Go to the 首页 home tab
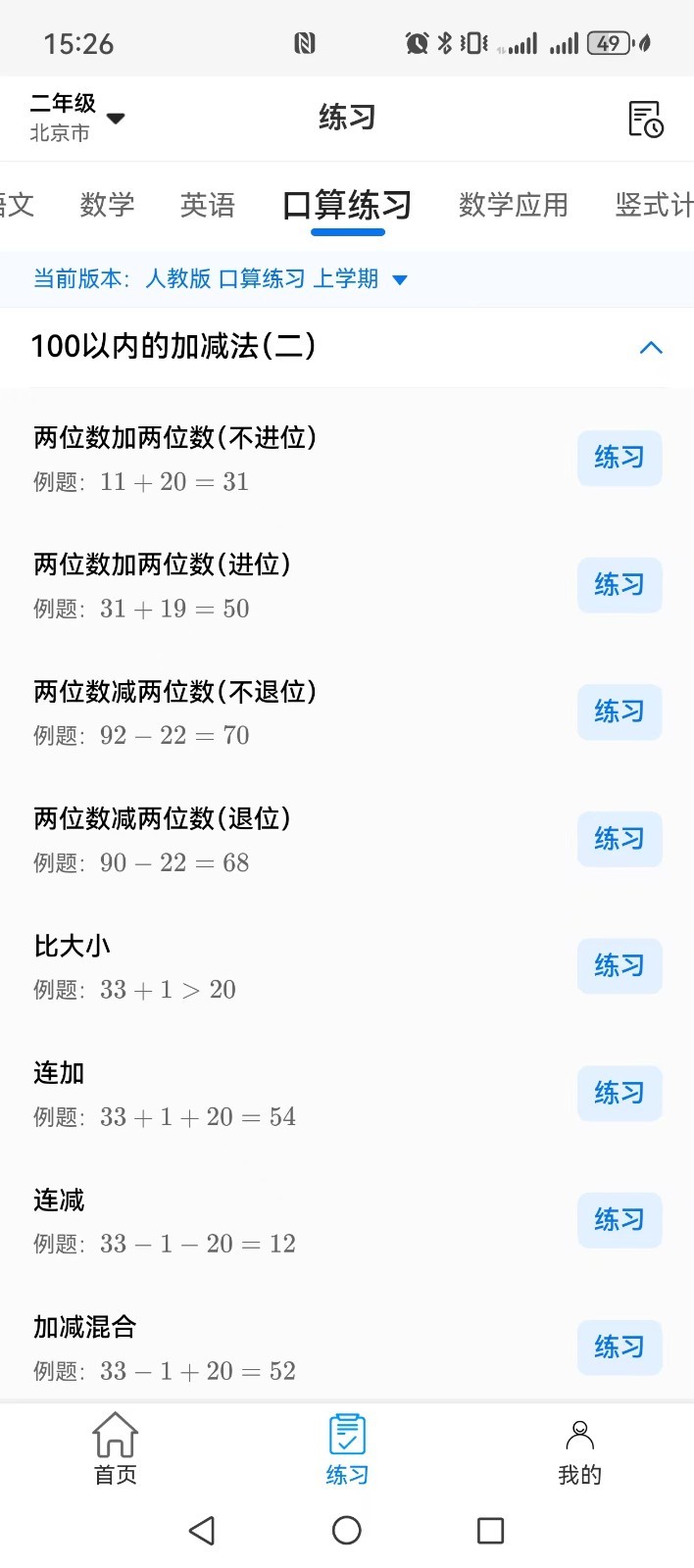 tap(115, 1448)
